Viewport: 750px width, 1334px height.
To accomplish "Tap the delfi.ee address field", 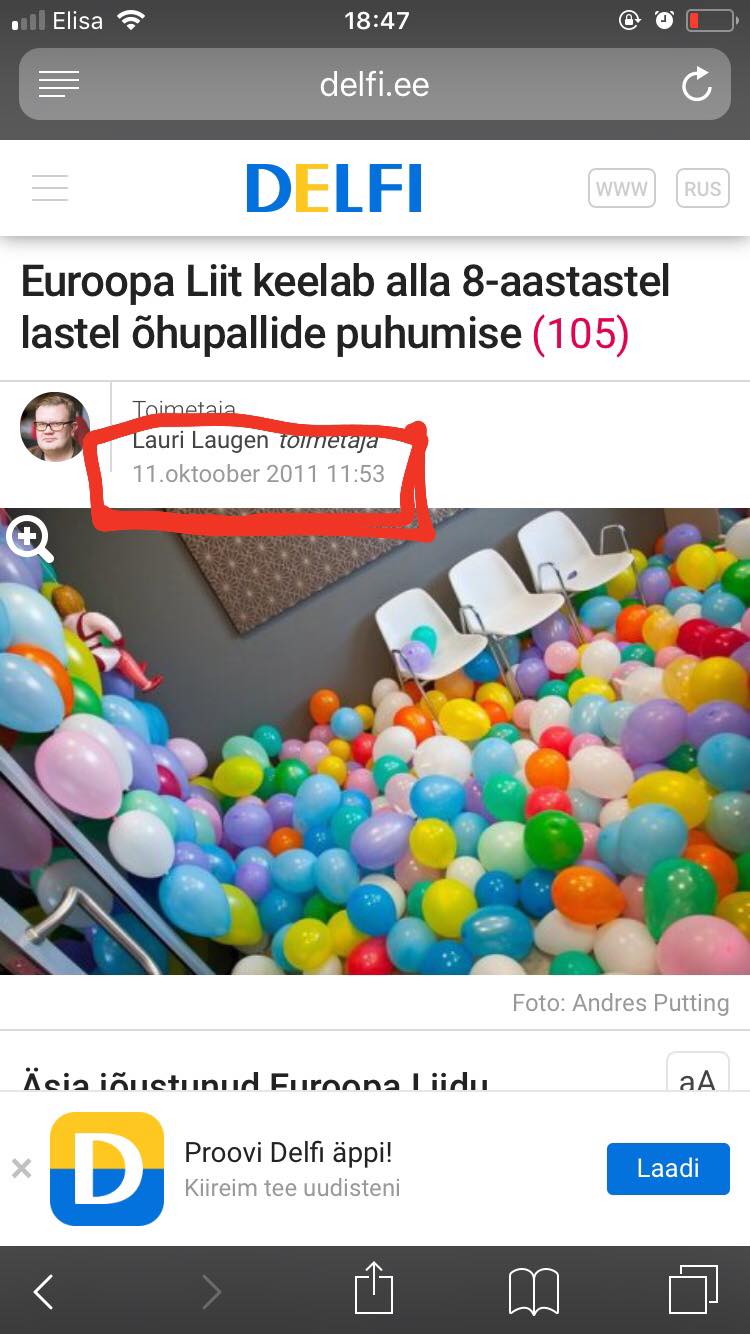I will [x=375, y=84].
